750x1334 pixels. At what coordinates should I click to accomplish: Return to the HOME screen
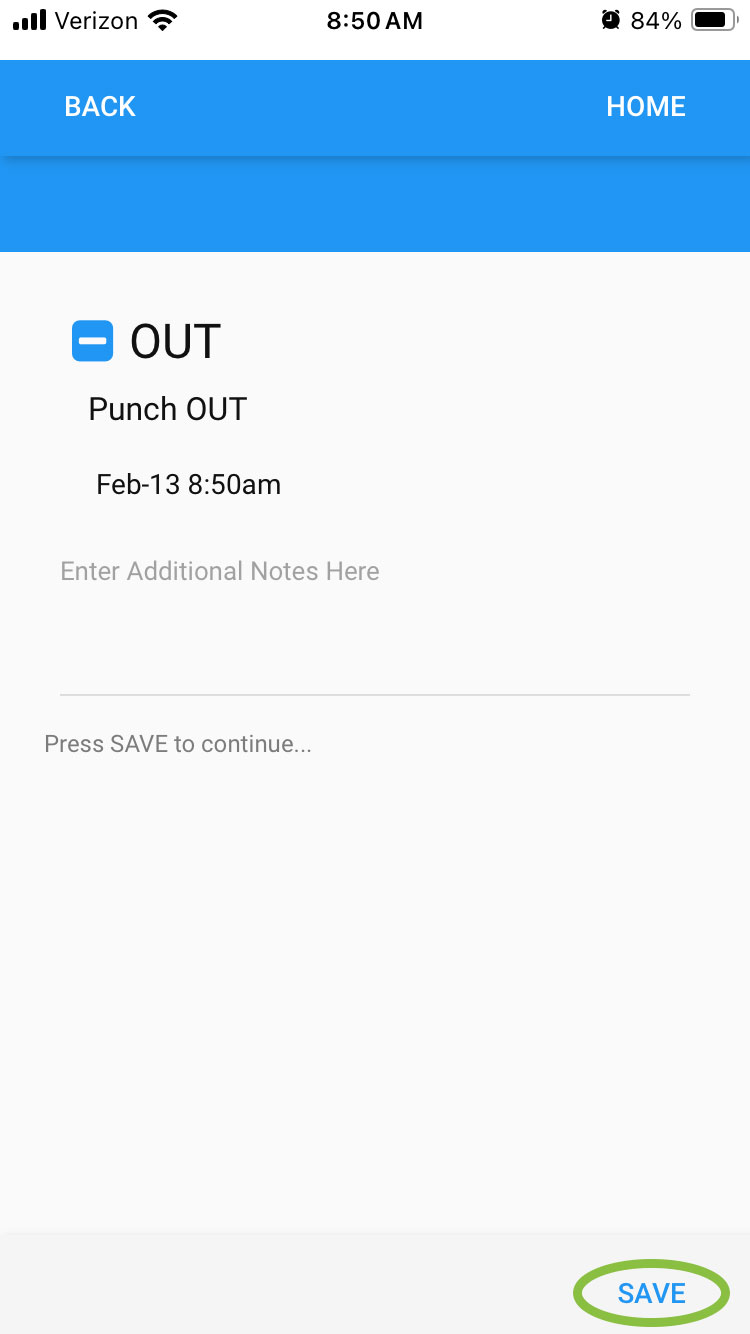[645, 107]
